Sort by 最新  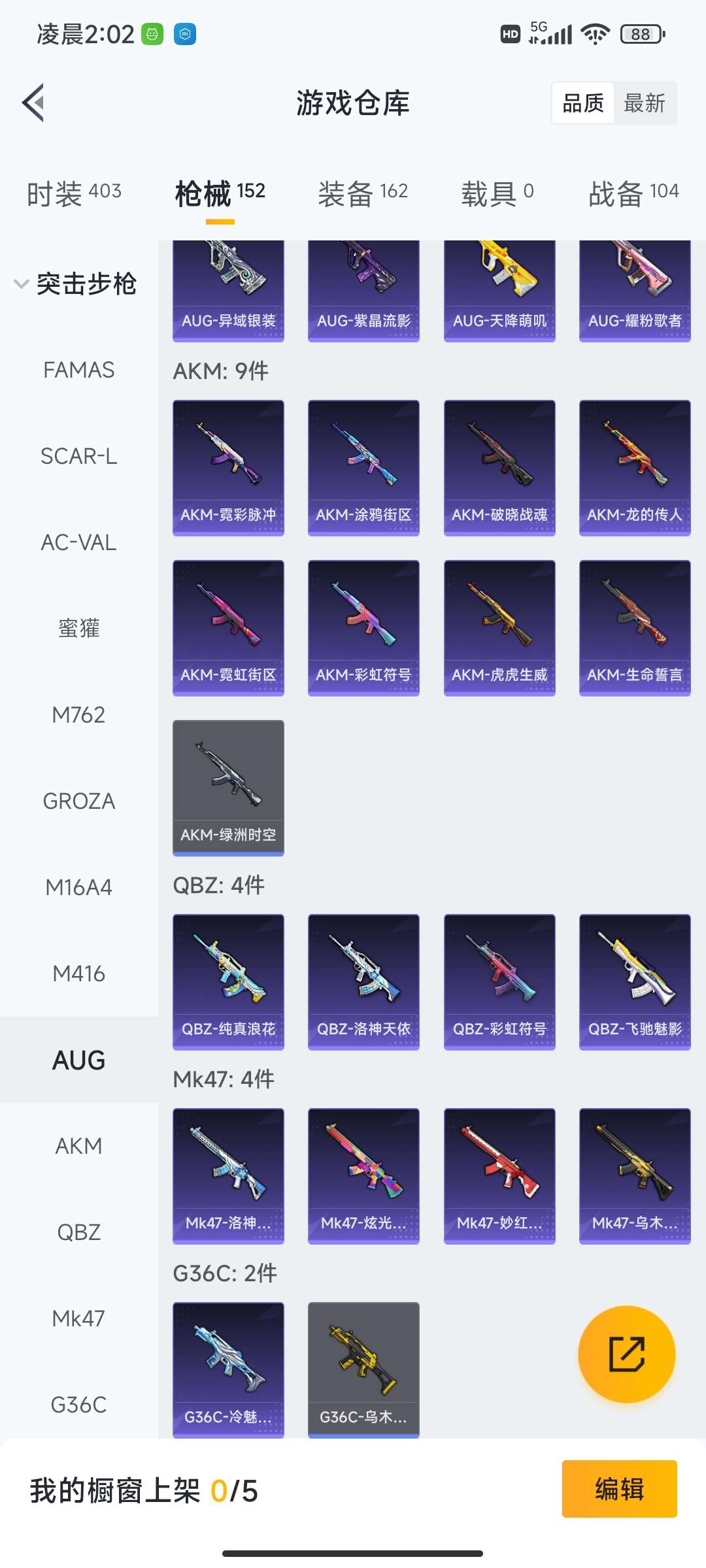pos(644,103)
